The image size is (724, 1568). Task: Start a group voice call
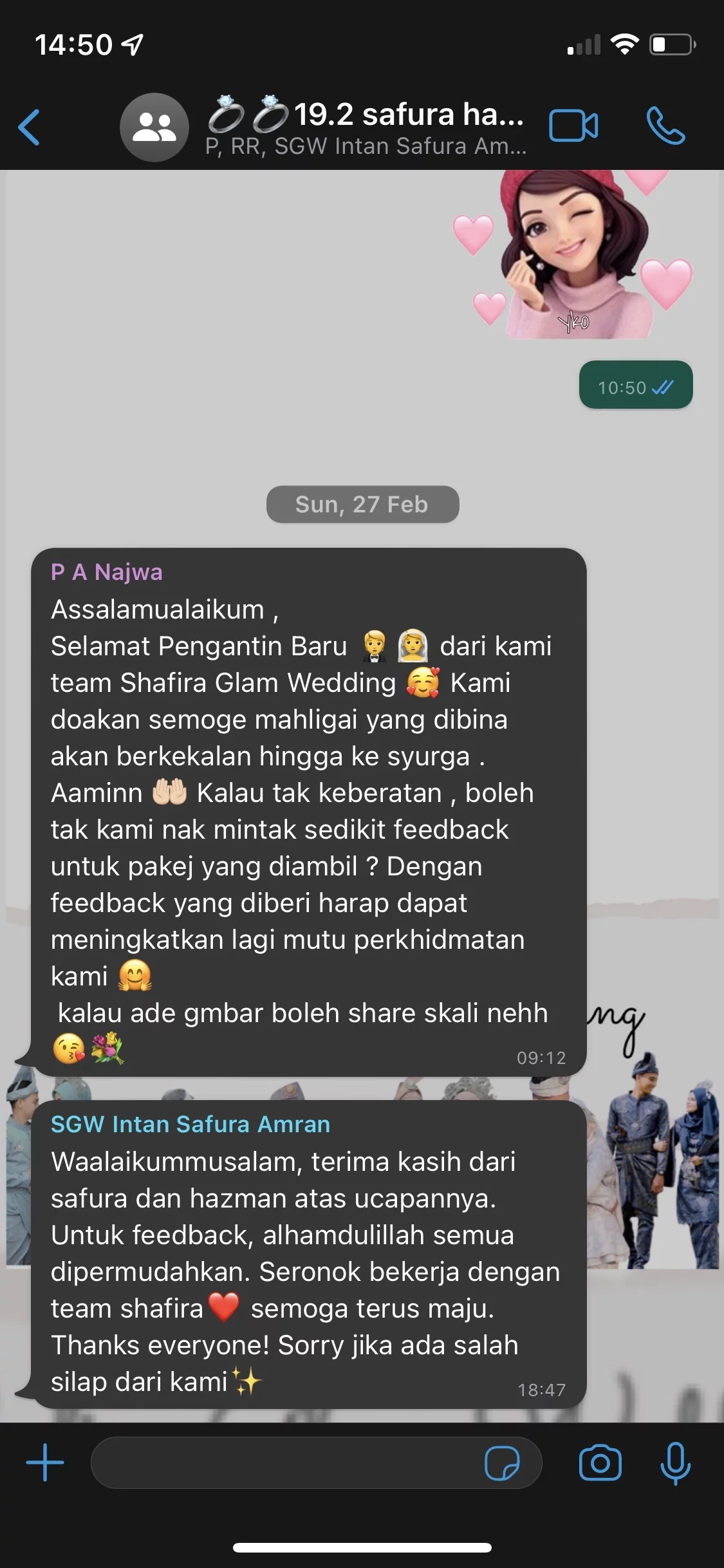point(665,126)
